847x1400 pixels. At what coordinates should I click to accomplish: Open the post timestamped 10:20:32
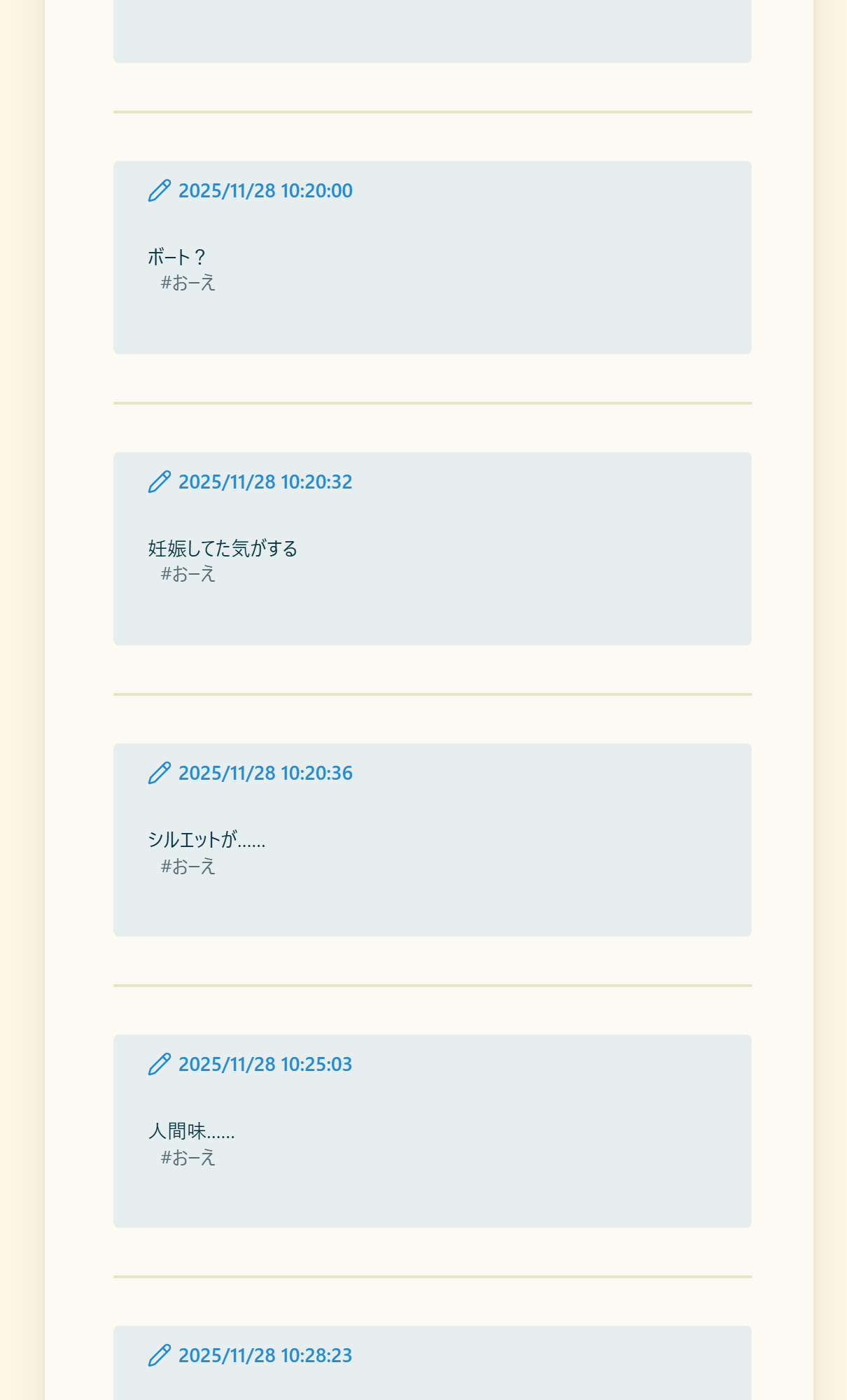click(265, 482)
